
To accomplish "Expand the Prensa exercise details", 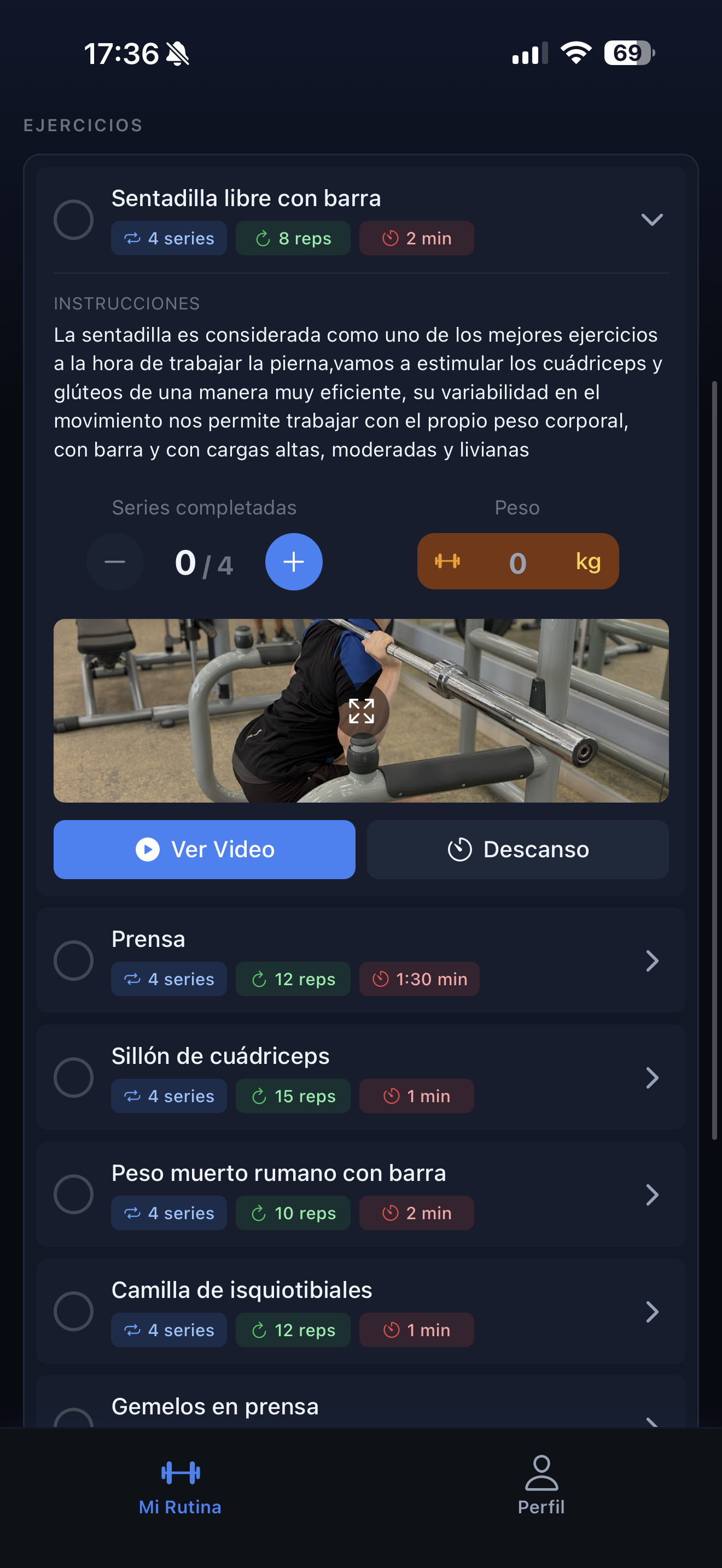I will click(x=651, y=961).
